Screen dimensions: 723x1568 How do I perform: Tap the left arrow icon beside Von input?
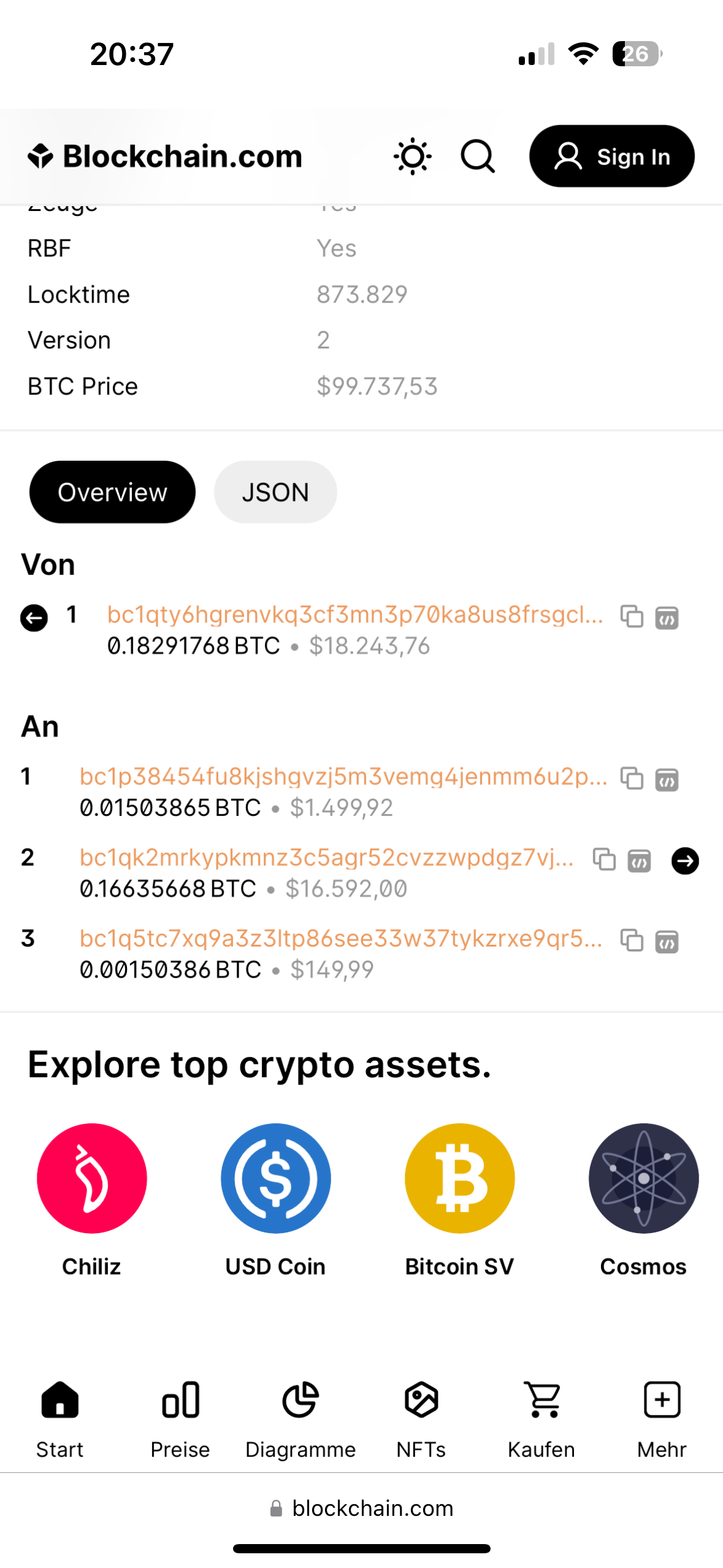[x=34, y=618]
